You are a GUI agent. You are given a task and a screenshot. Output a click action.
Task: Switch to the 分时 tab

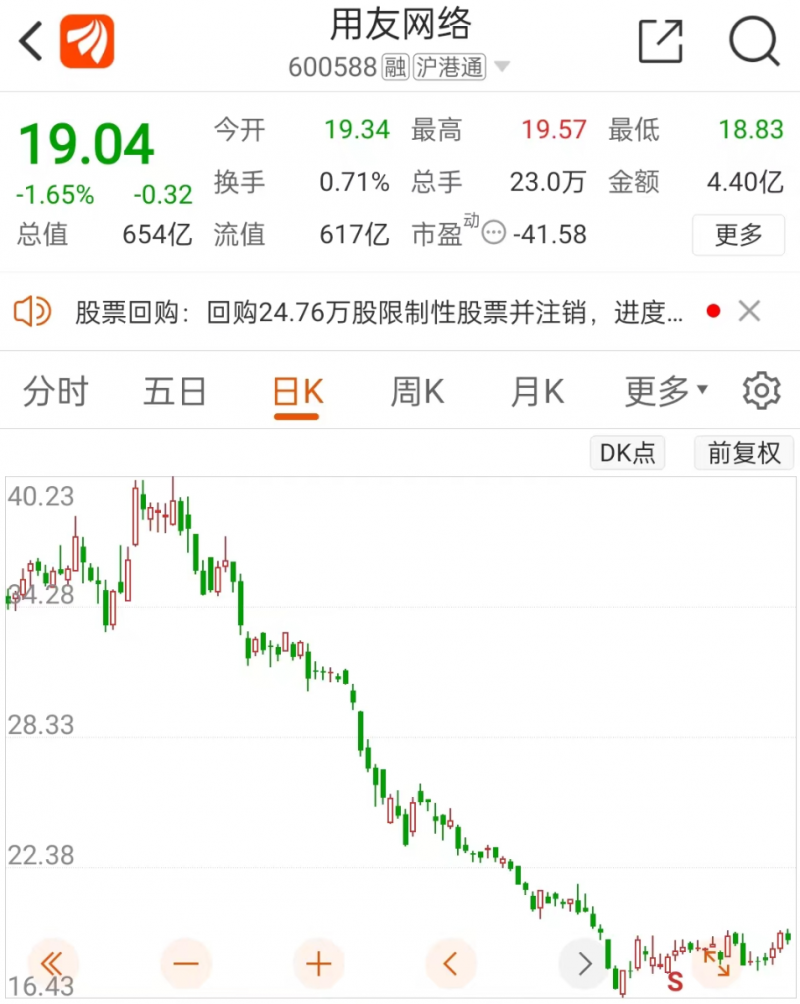point(55,391)
